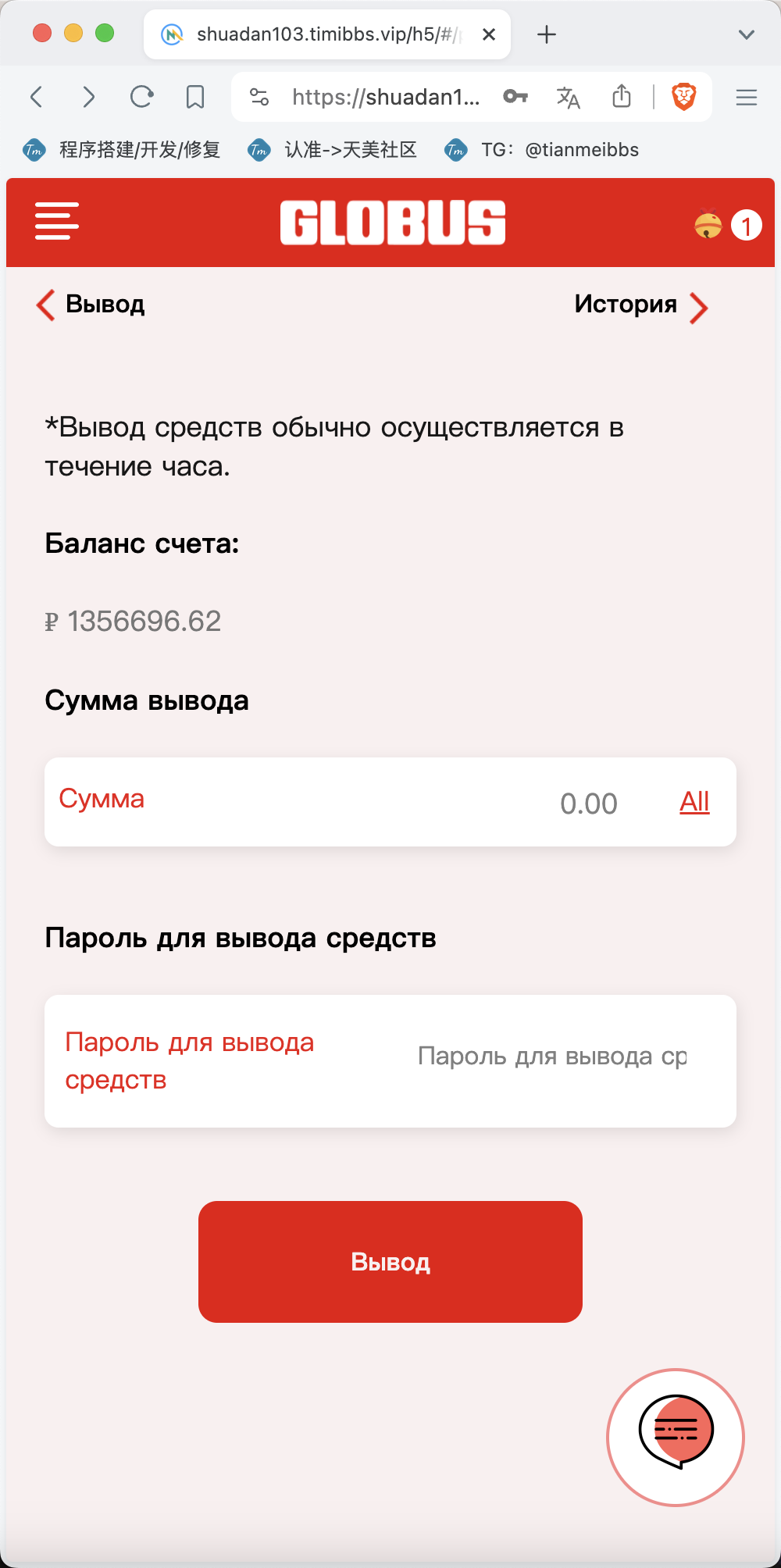Open the hamburger menu in the header
The width and height of the screenshot is (781, 1568).
tap(57, 221)
